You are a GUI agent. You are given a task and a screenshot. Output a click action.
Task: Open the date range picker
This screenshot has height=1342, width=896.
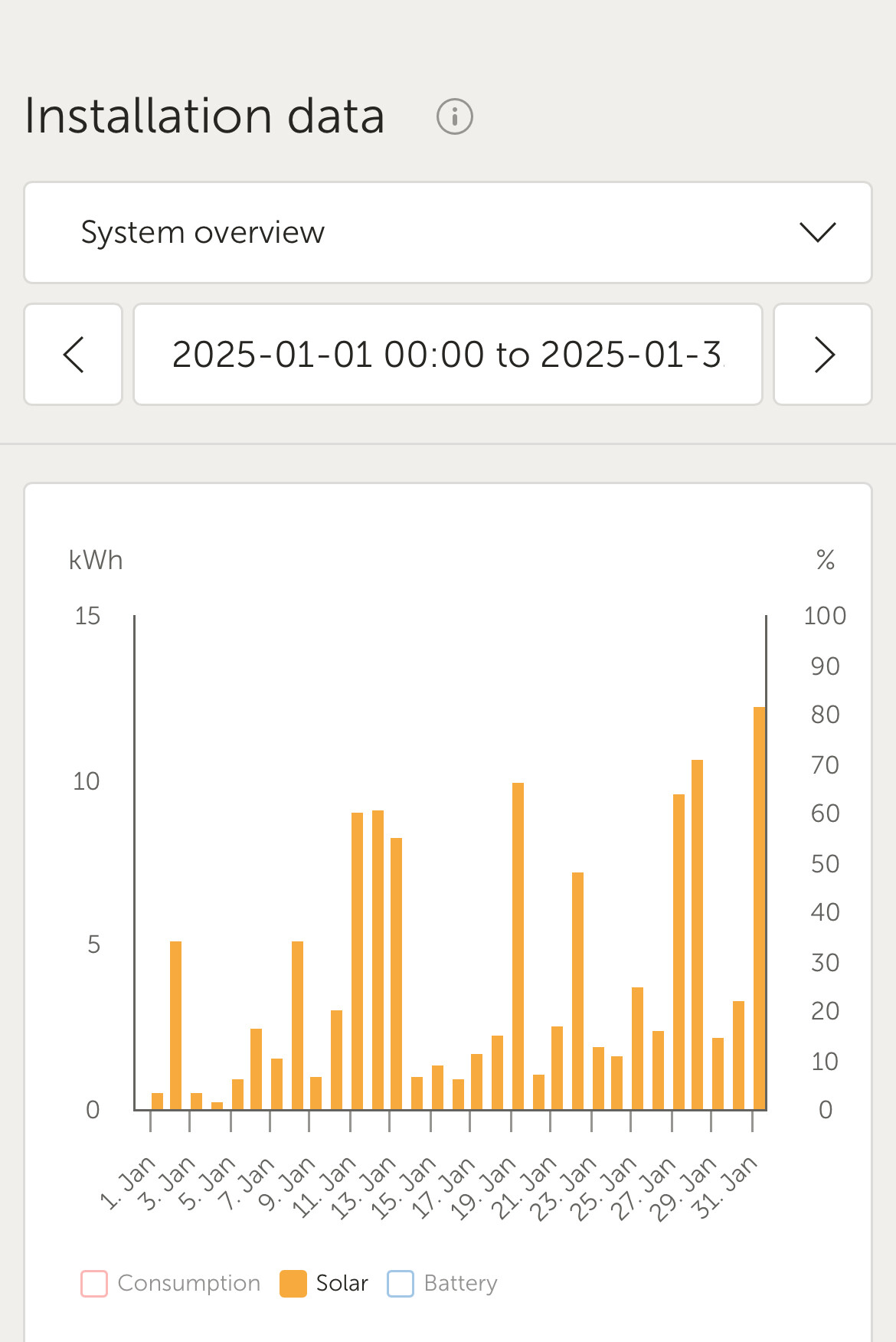[x=448, y=355]
